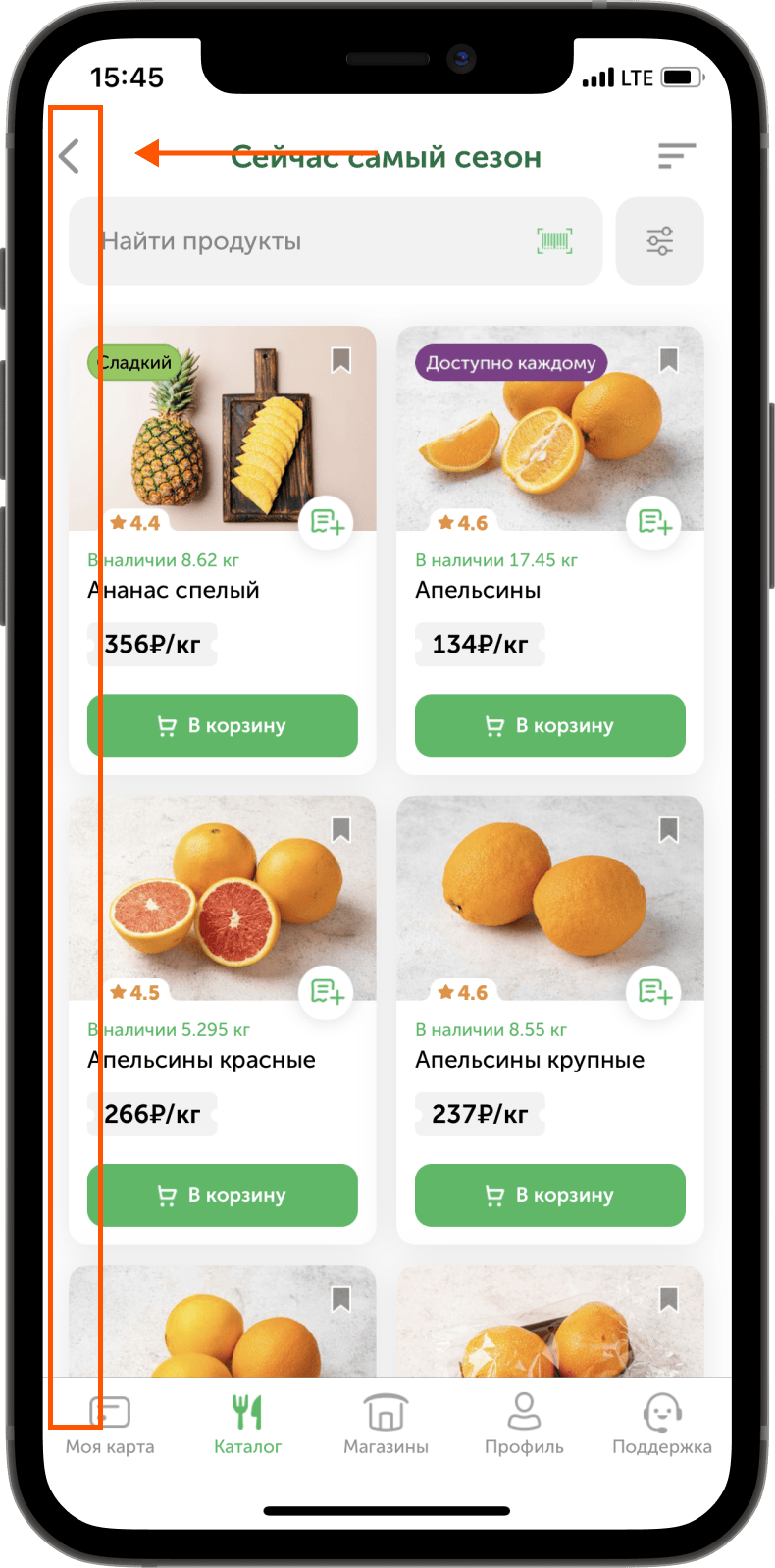
Task: Open the filter settings button
Action: click(659, 241)
